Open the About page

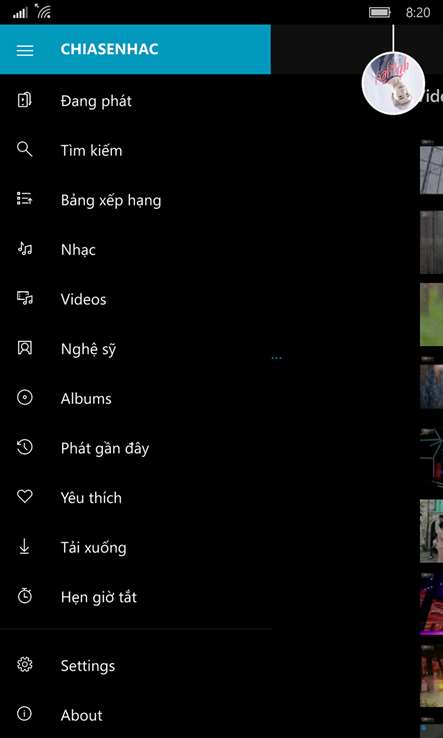coord(136,715)
